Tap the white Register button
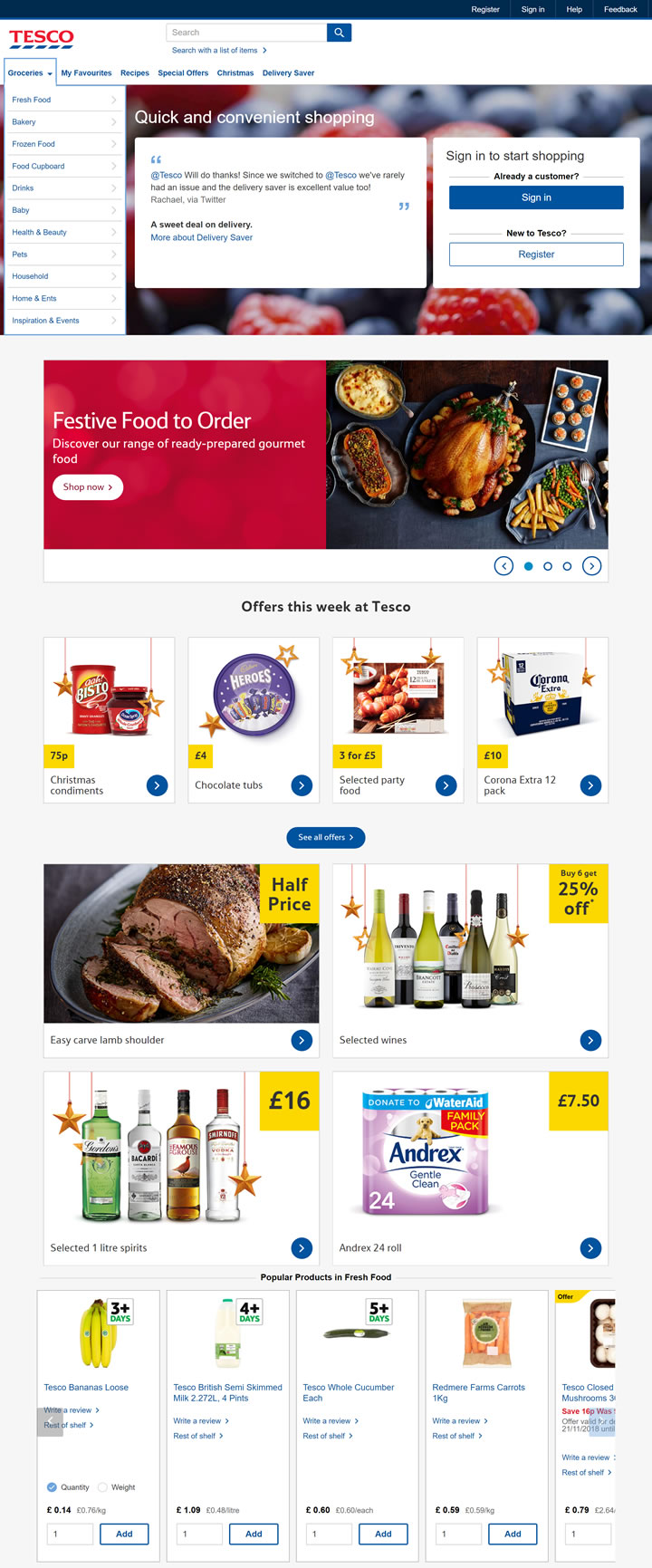 [x=536, y=255]
